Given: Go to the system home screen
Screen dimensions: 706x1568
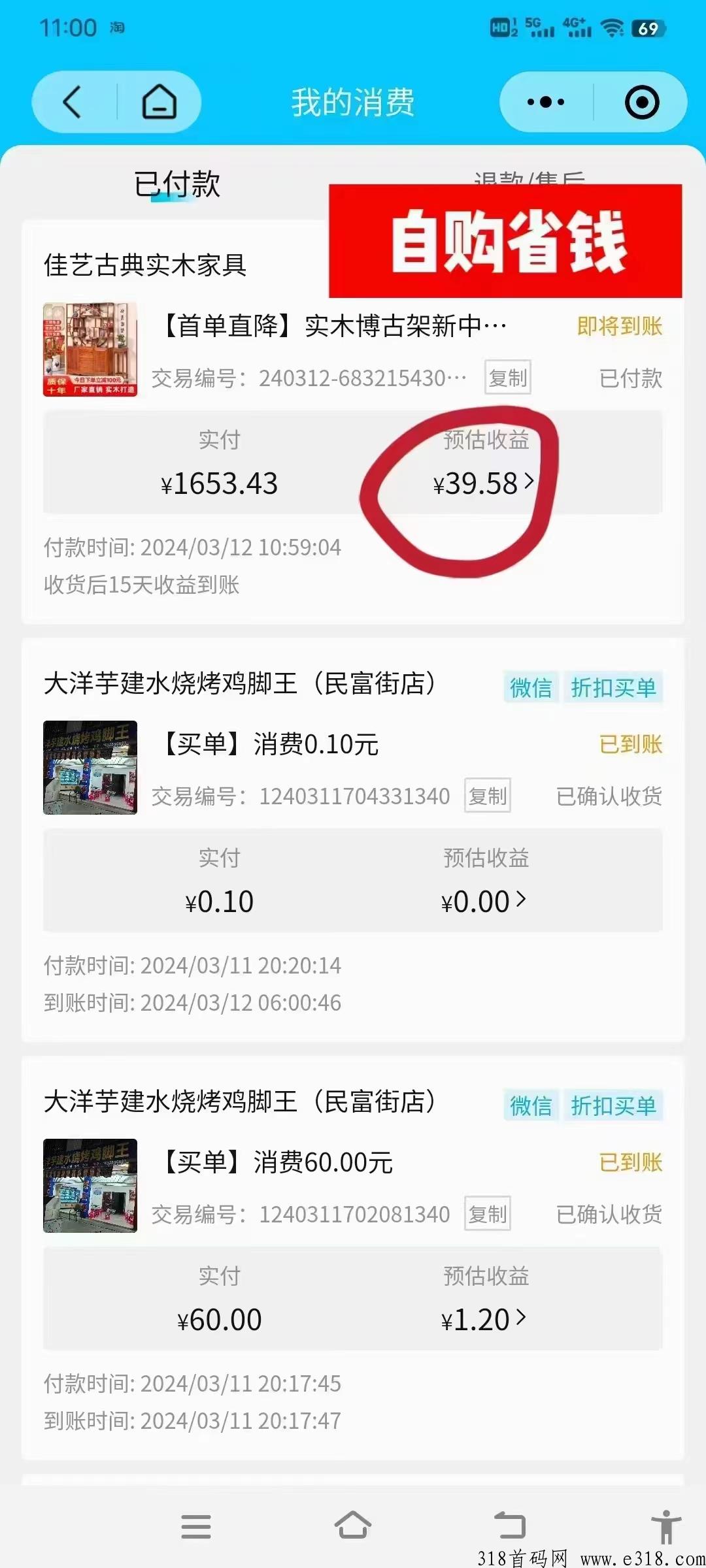Looking at the screenshot, I should click(353, 1527).
